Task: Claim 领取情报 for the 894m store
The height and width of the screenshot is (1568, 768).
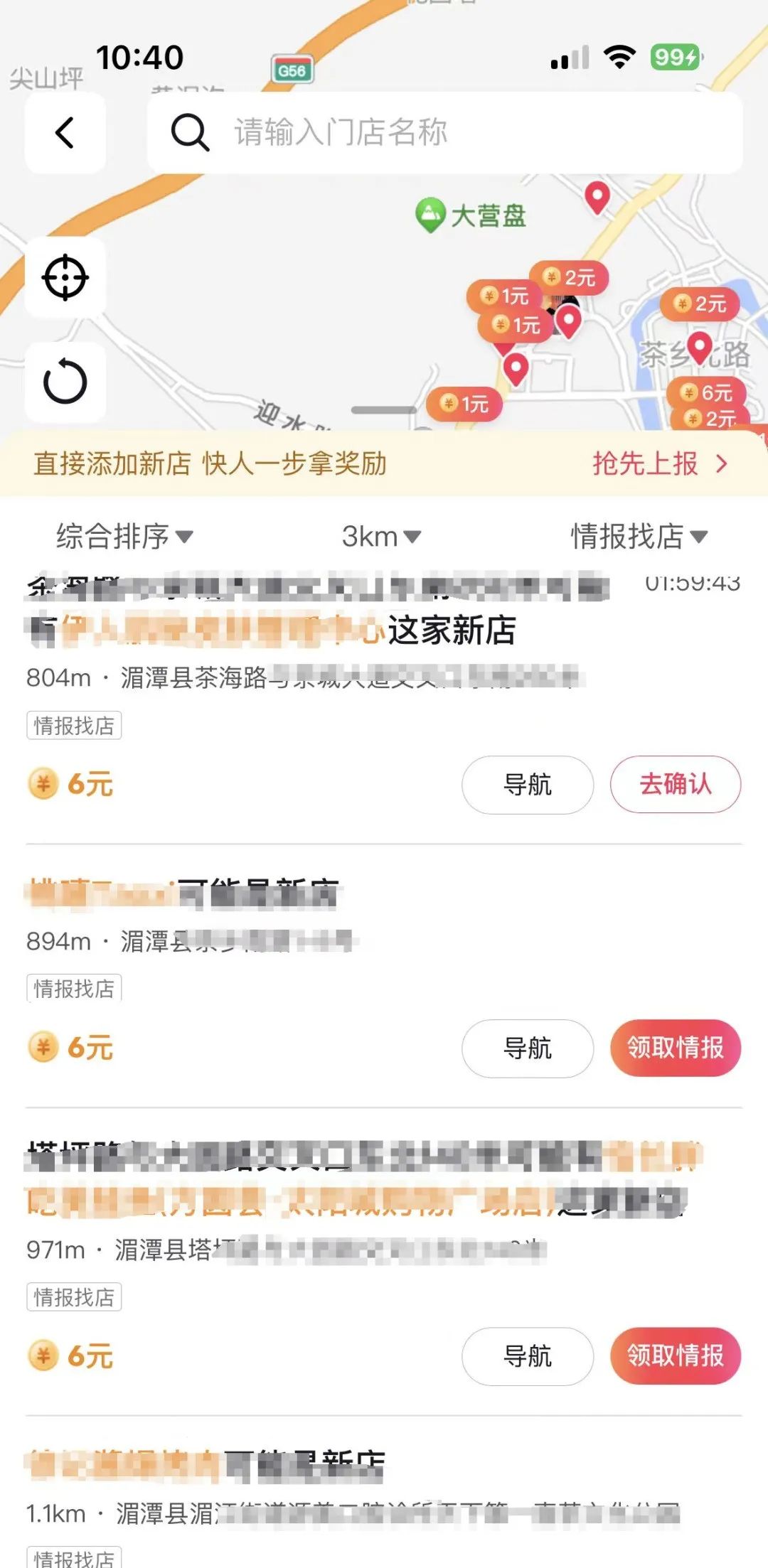Action: 676,1048
